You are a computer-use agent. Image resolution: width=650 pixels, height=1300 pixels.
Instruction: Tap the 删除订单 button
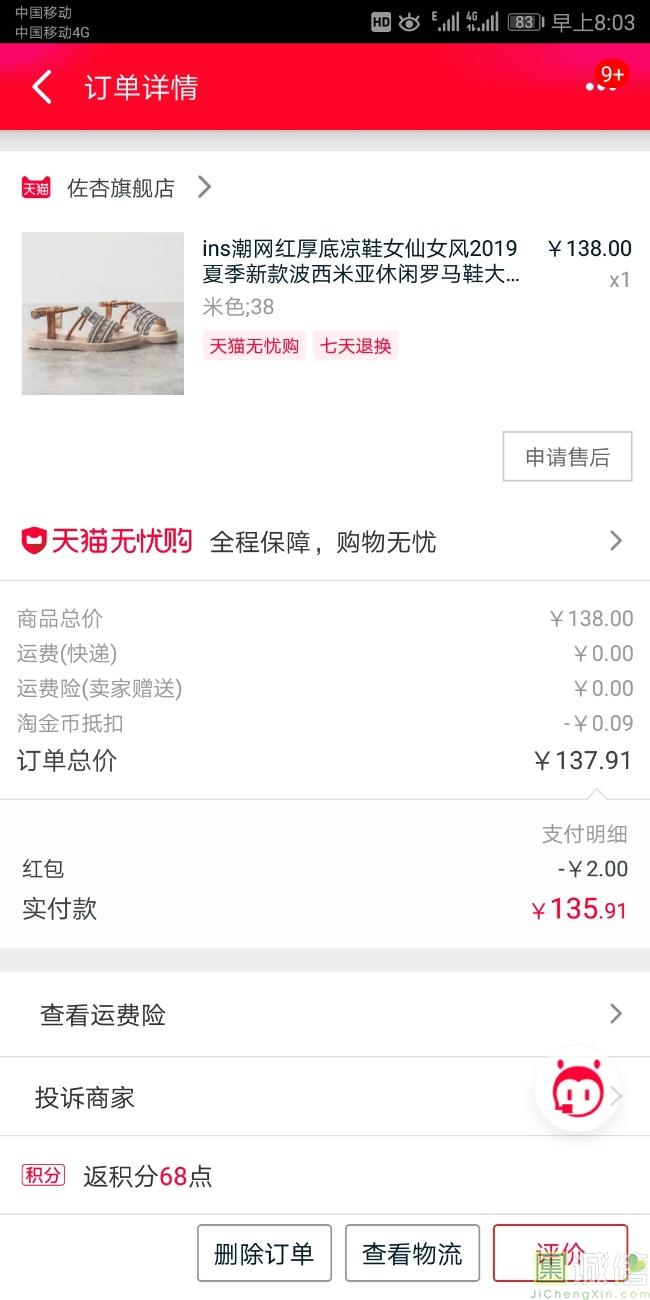(263, 1253)
